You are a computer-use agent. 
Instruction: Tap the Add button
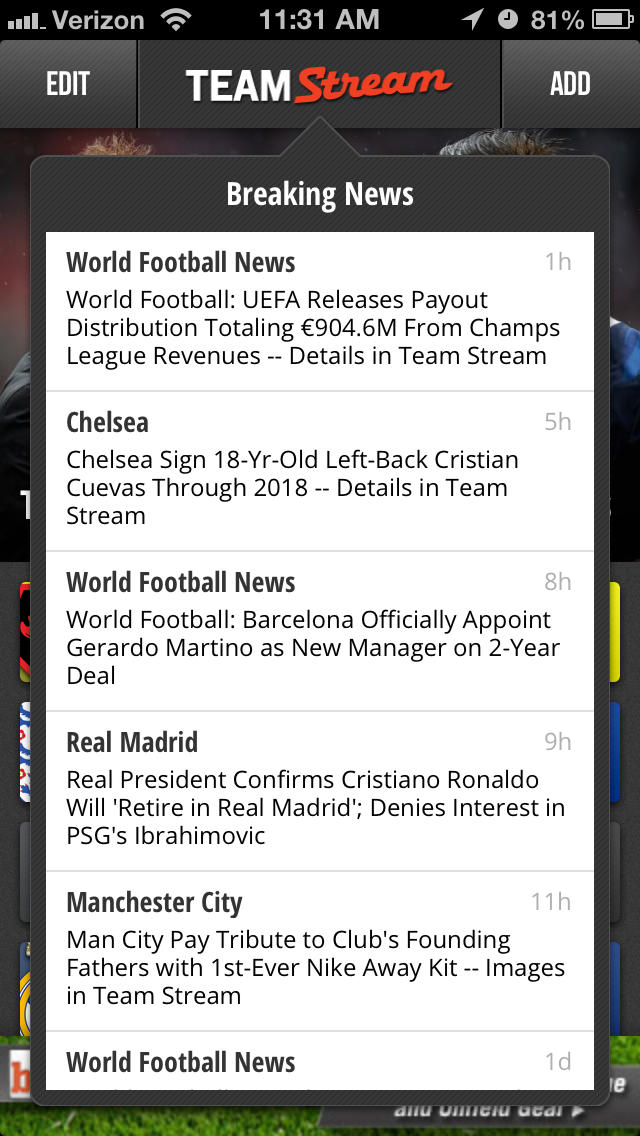(x=570, y=84)
